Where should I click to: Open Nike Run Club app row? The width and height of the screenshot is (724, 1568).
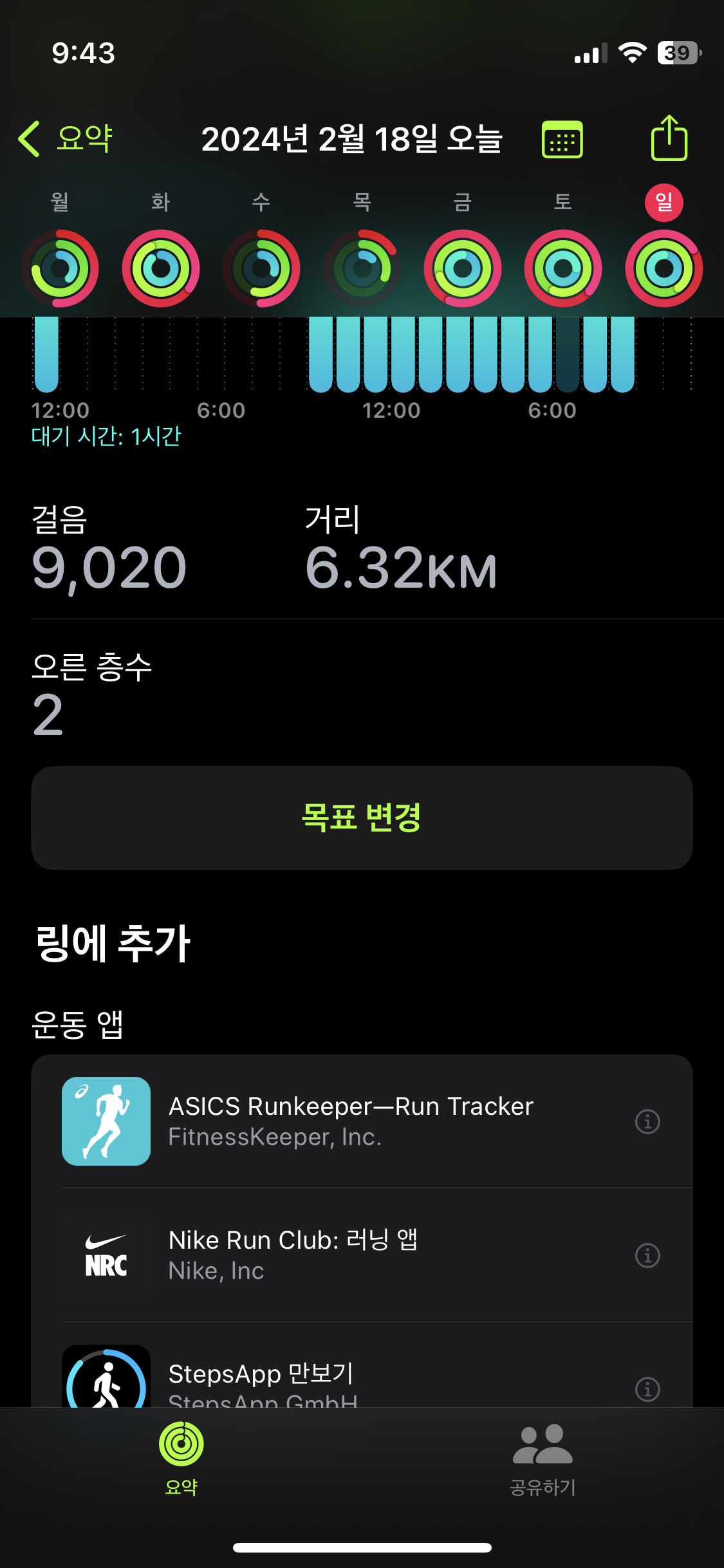pyautogui.click(x=293, y=1255)
